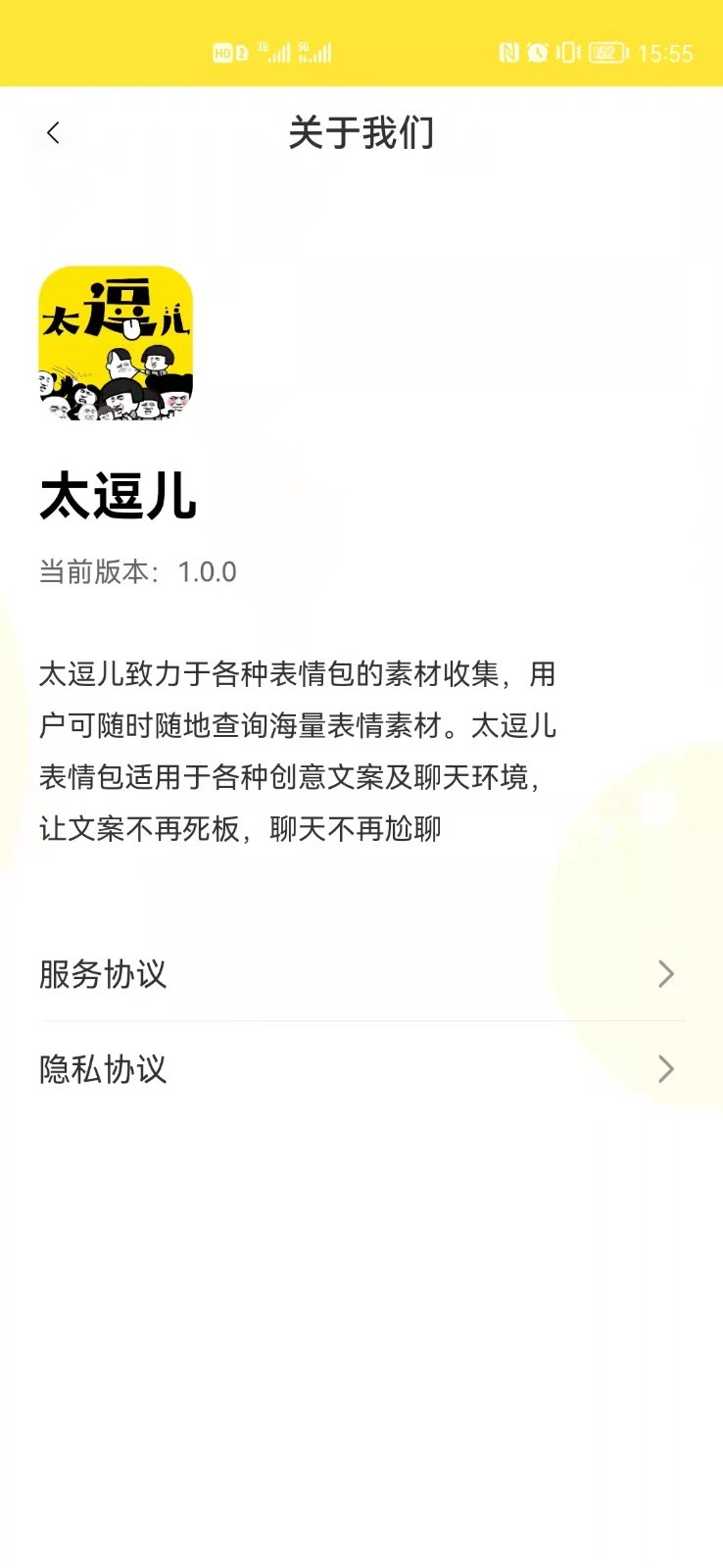Tap the HD indicator in the status bar
723x1568 pixels.
point(222,54)
